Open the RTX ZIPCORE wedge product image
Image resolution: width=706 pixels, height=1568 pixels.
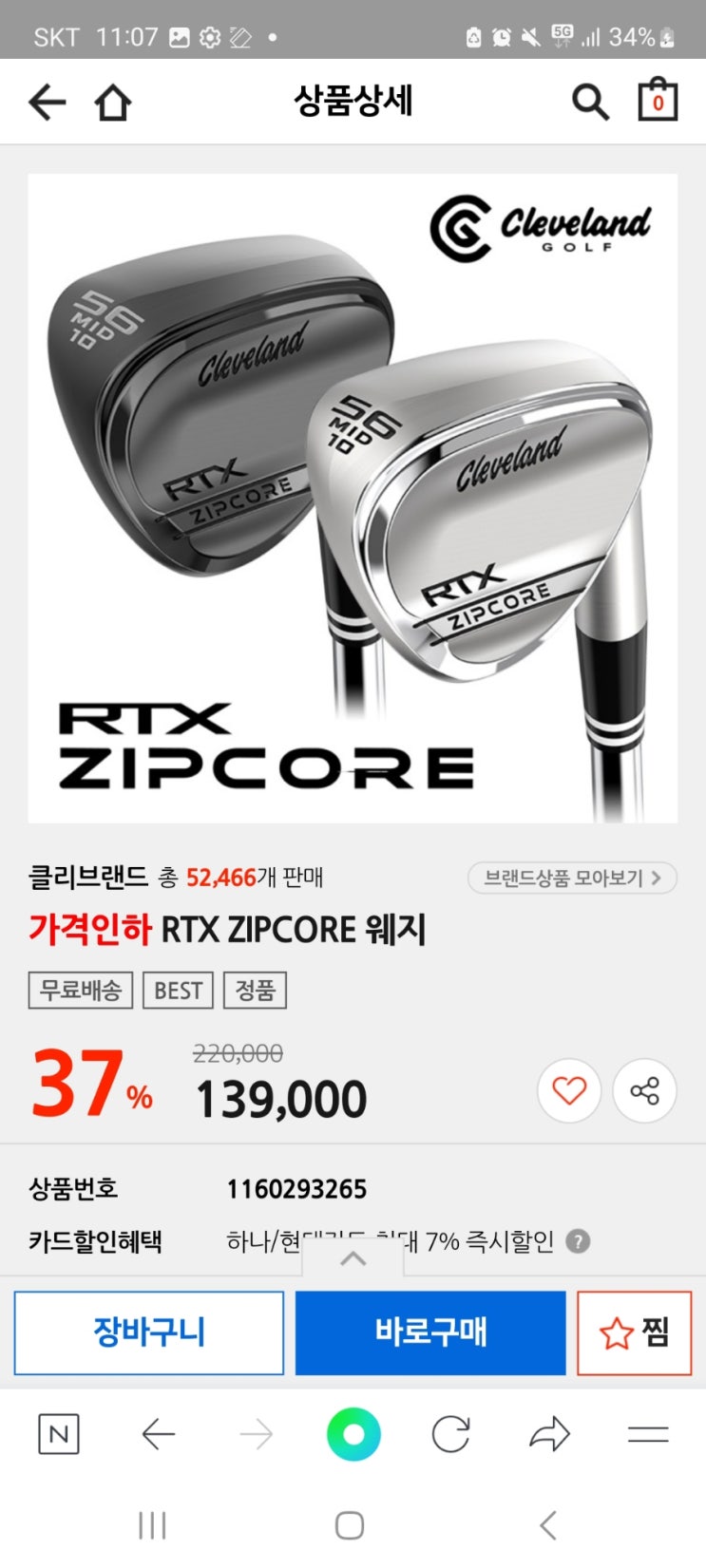(353, 498)
